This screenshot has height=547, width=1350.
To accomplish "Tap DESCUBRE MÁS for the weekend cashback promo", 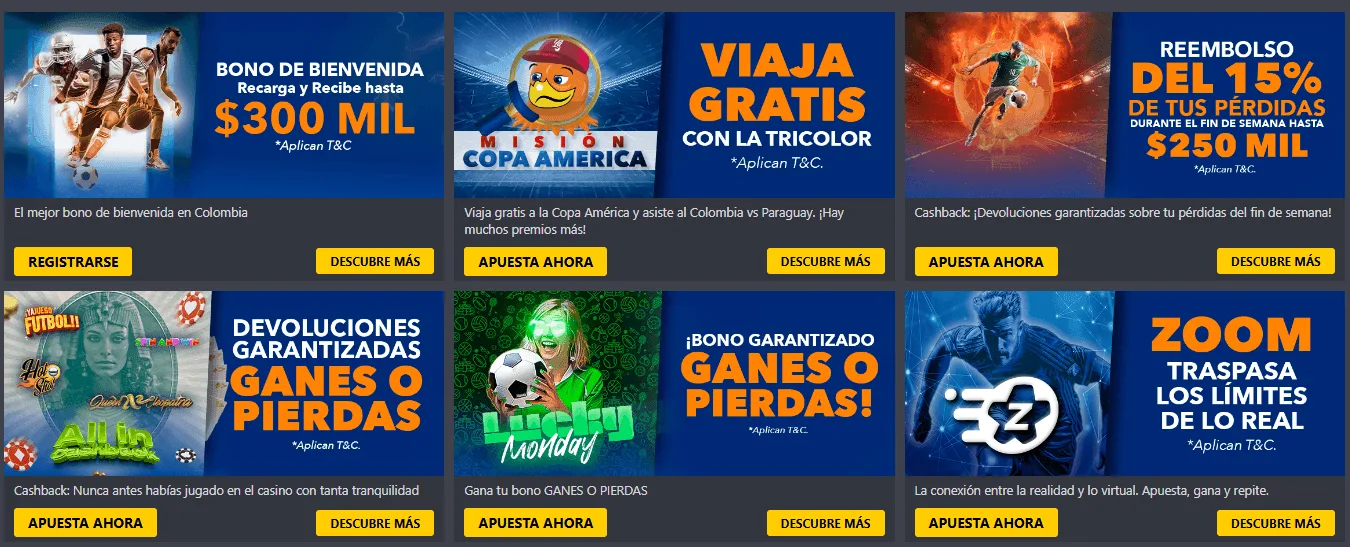I will [1275, 261].
